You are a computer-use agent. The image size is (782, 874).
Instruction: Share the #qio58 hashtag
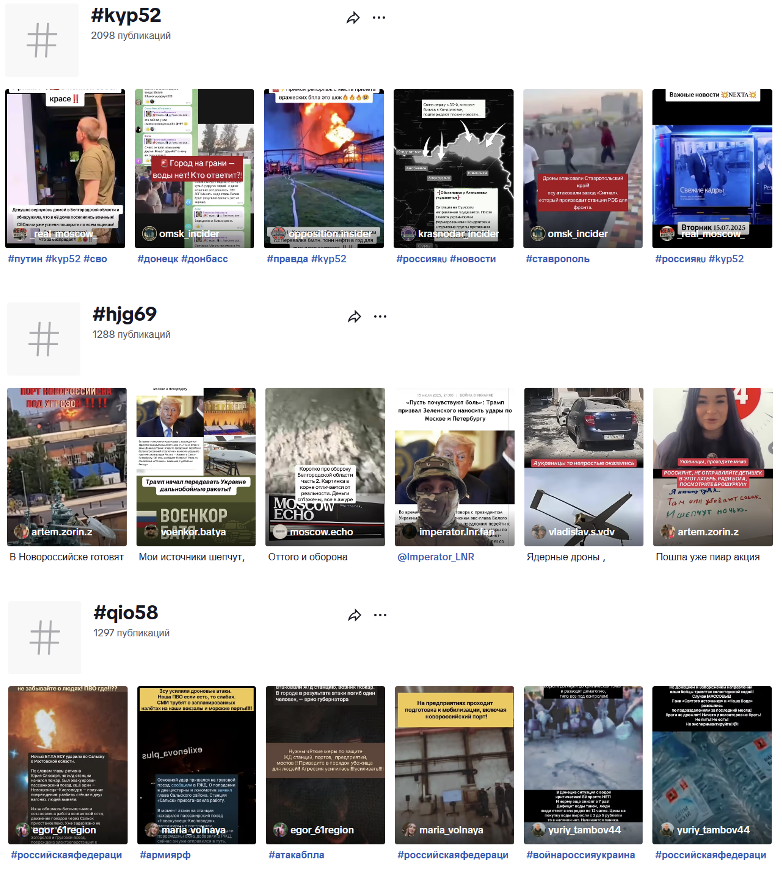tap(353, 615)
